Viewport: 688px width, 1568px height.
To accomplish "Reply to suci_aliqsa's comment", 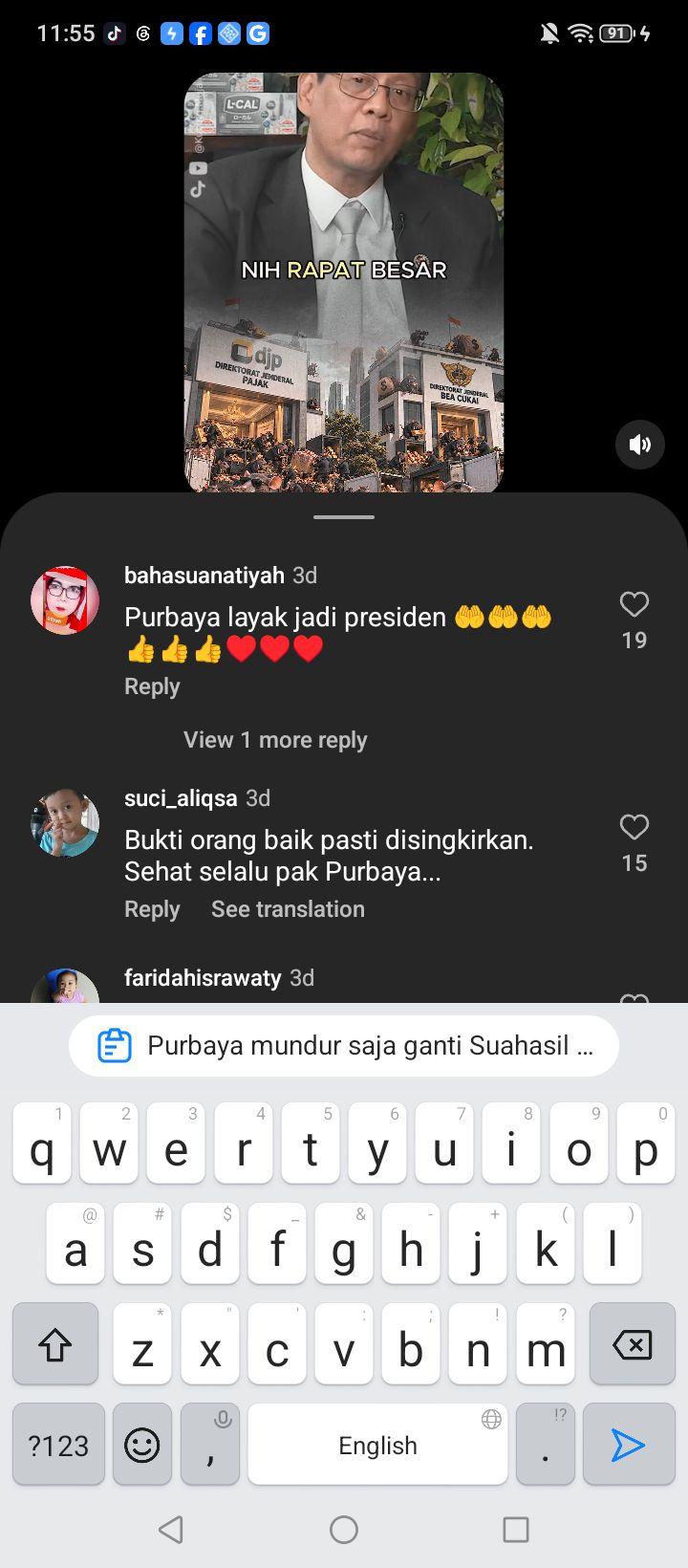I will pos(152,909).
